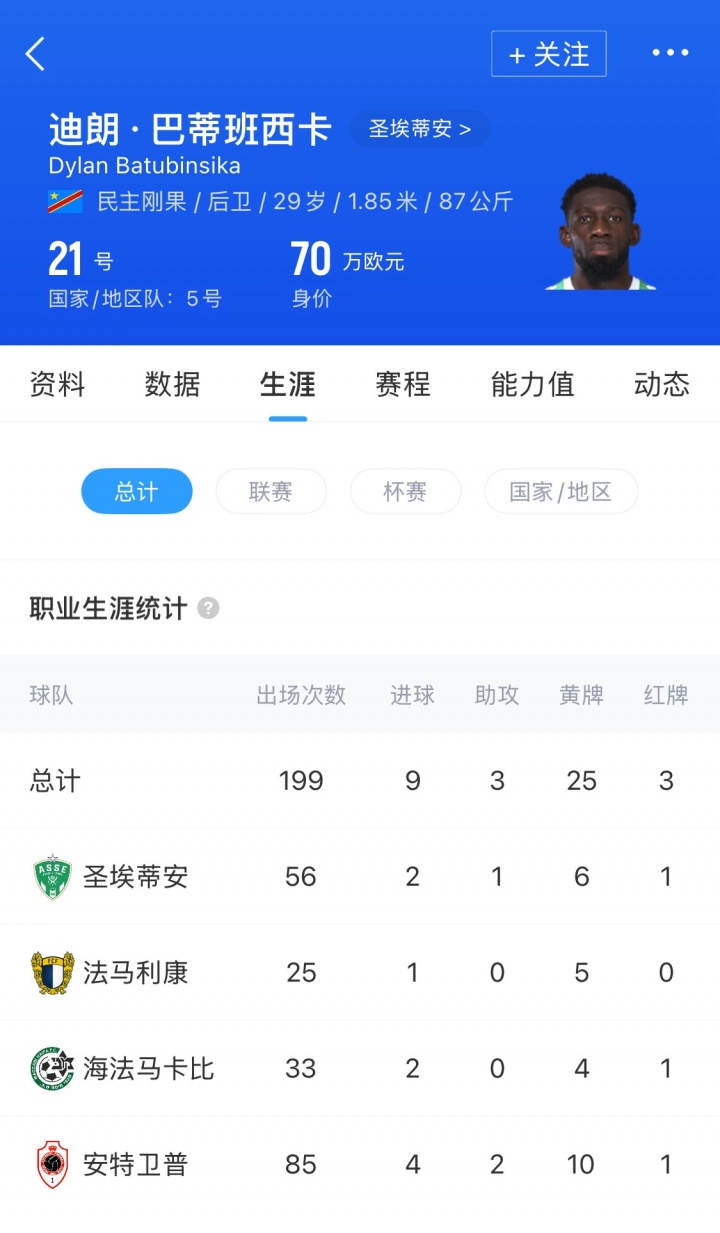Follow player with 关注 button
This screenshot has height=1233, width=720.
[548, 54]
